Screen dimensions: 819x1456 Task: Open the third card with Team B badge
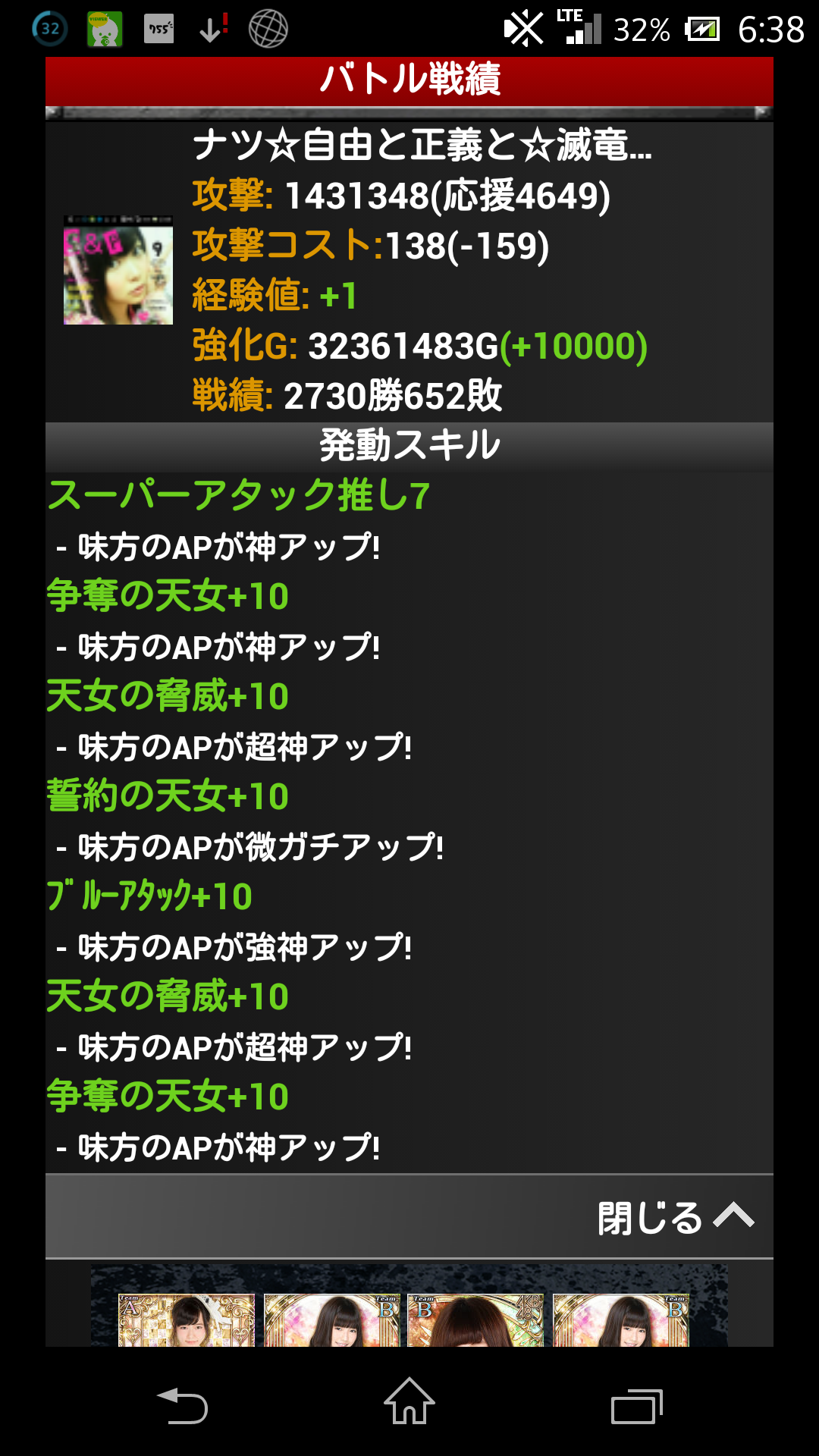[x=475, y=1320]
